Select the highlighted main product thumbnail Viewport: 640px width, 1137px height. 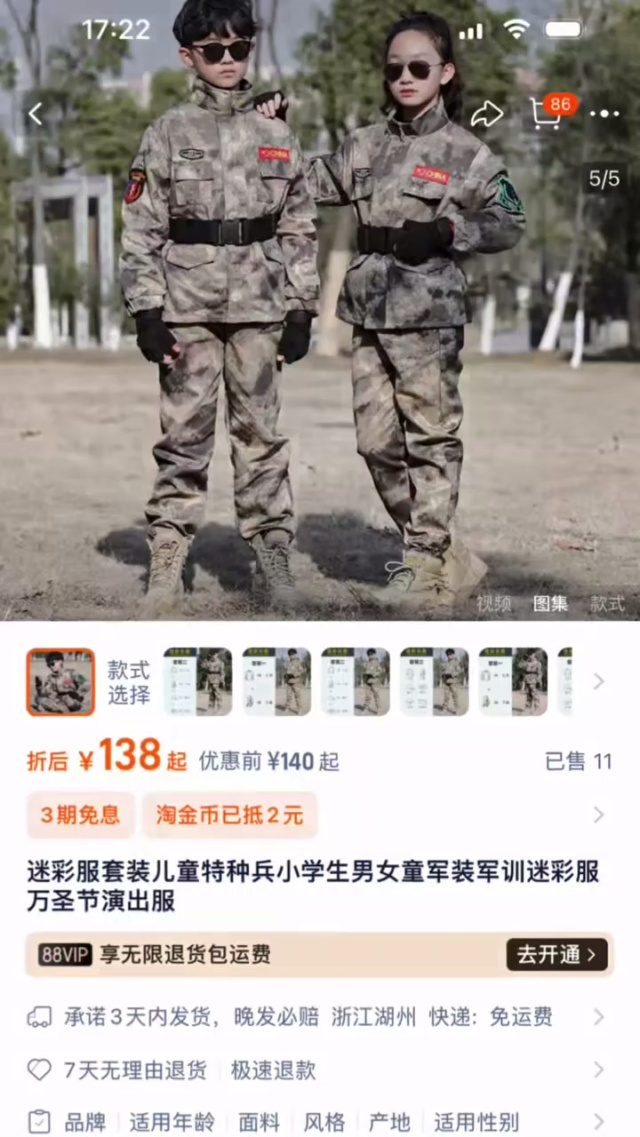tap(60, 682)
